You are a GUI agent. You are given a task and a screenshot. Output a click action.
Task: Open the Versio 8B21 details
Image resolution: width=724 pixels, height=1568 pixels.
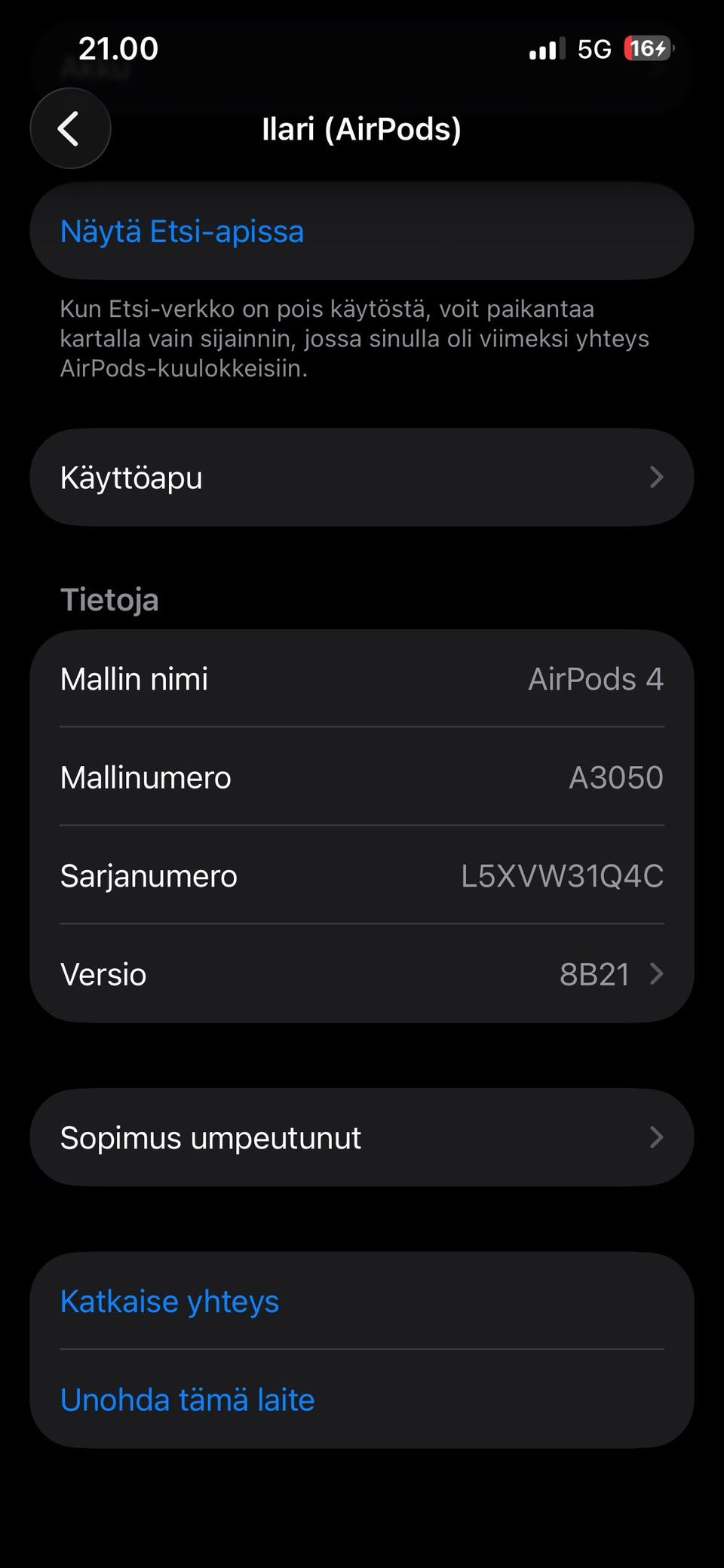(x=360, y=974)
